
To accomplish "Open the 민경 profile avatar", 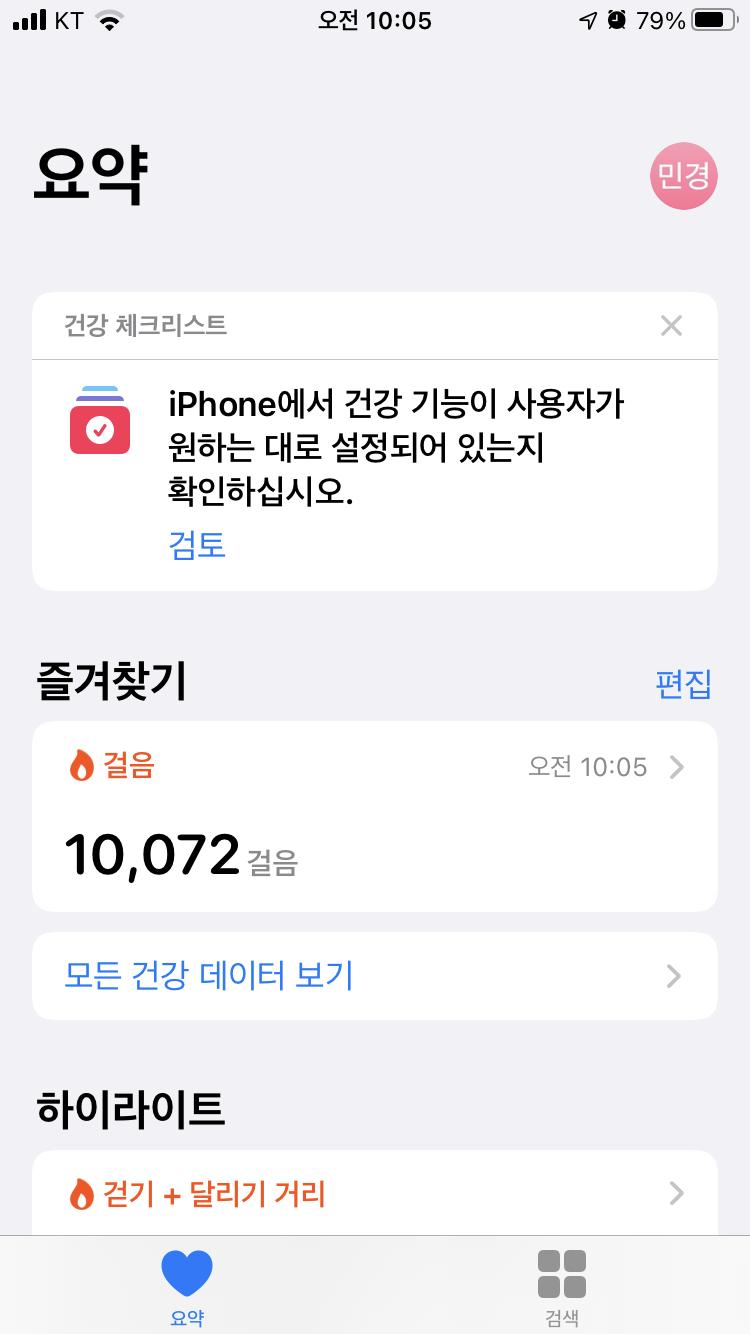I will (x=684, y=176).
